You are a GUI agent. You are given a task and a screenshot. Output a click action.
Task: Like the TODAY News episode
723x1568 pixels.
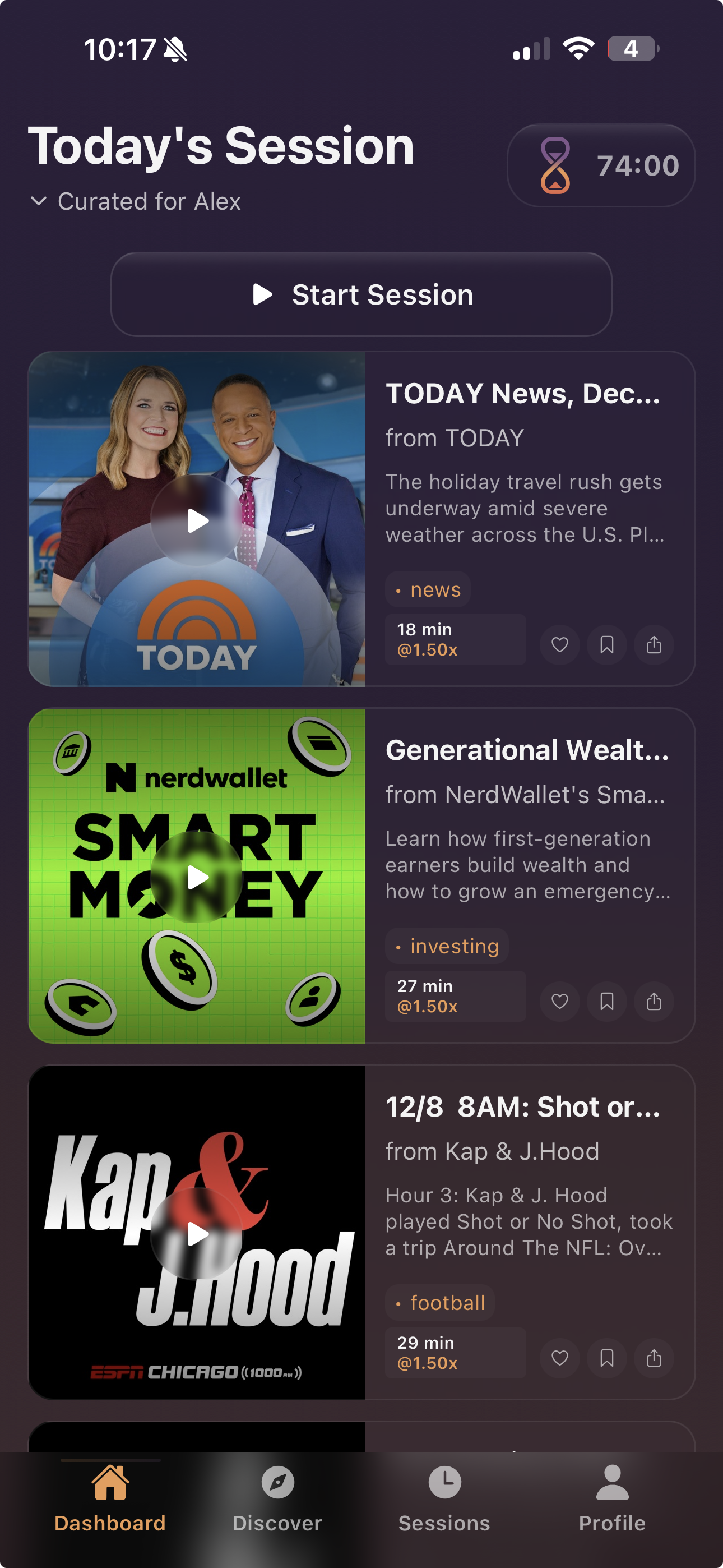pos(559,644)
